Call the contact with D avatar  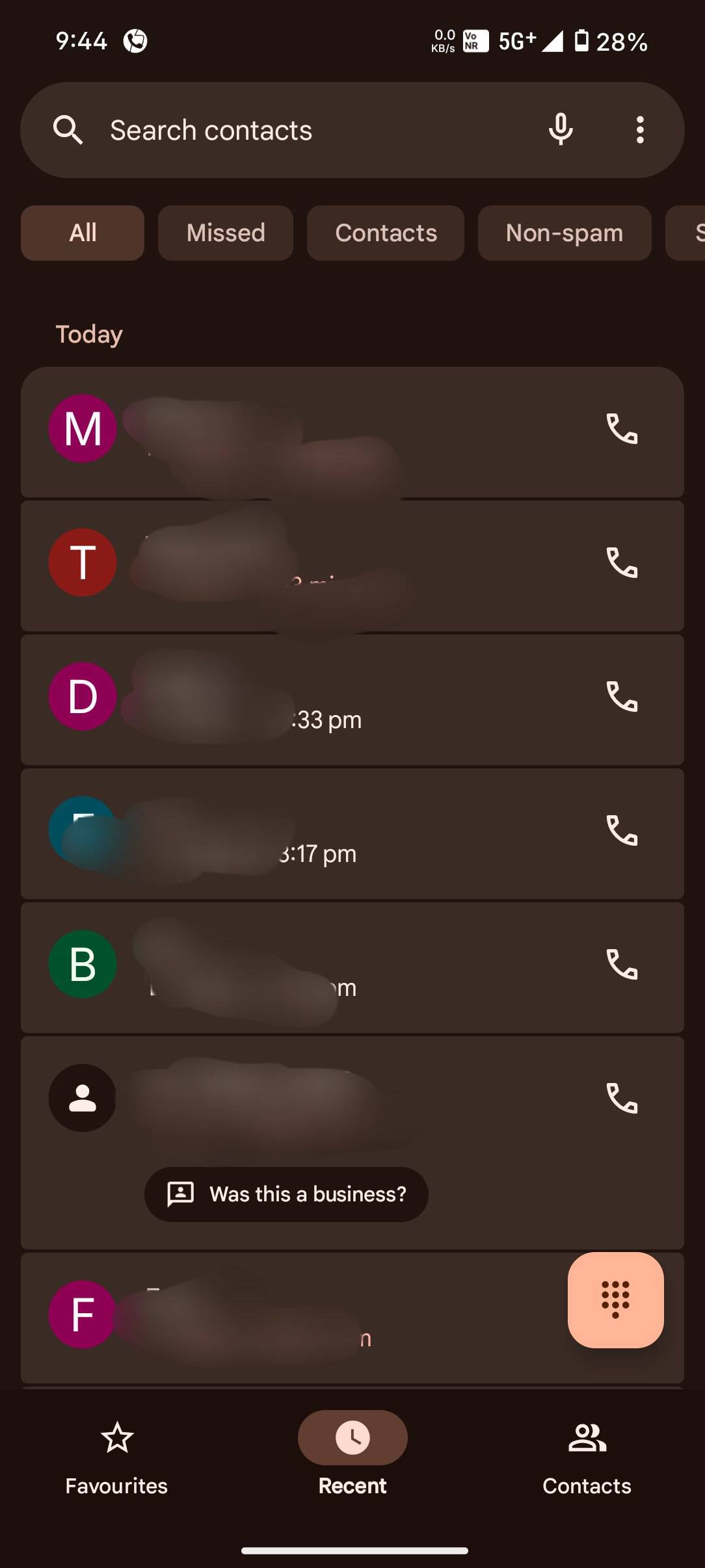coord(622,697)
